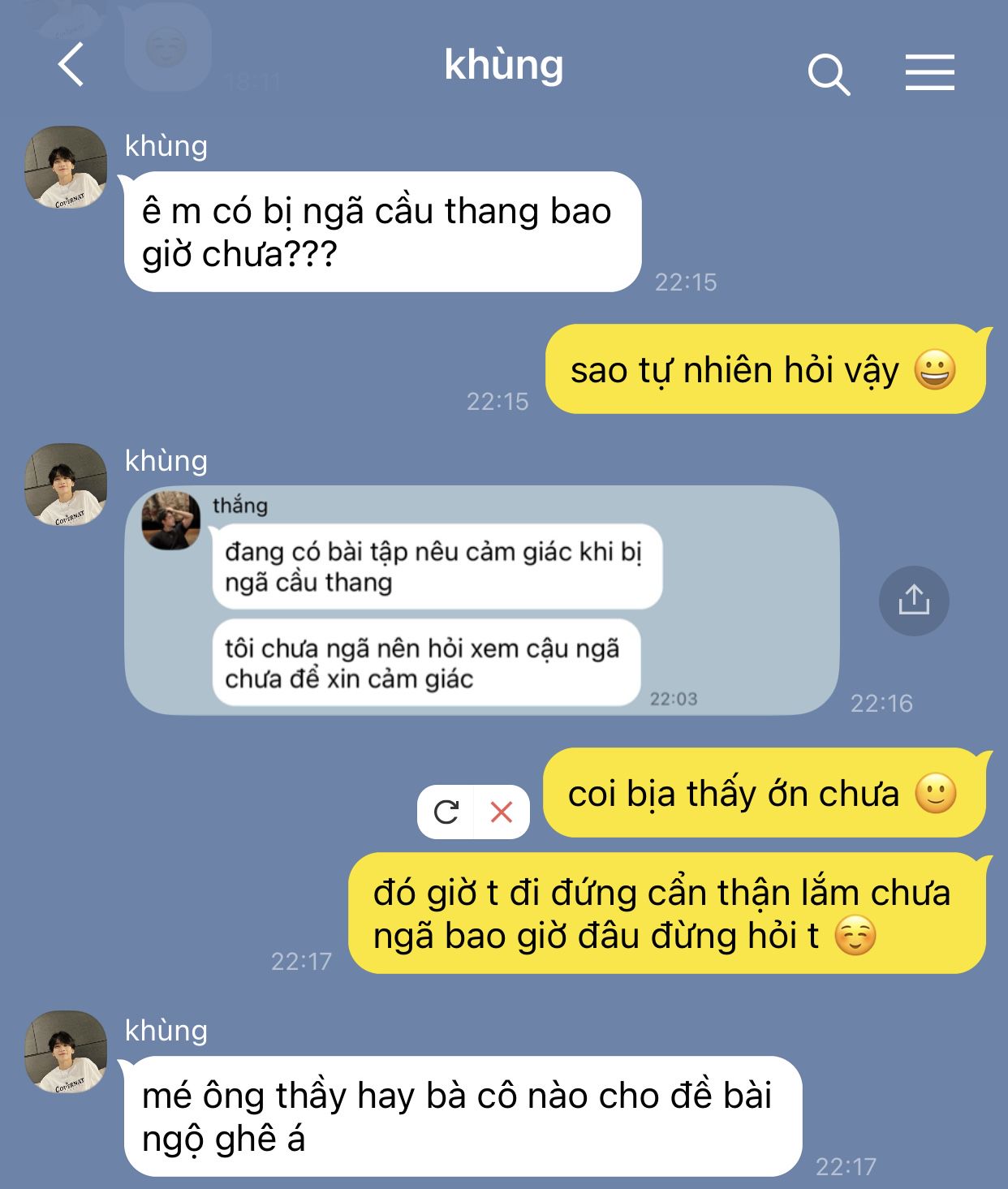Share the forwarded thắng screenshot
Image resolution: width=1008 pixels, height=1189 pixels.
coord(914,601)
